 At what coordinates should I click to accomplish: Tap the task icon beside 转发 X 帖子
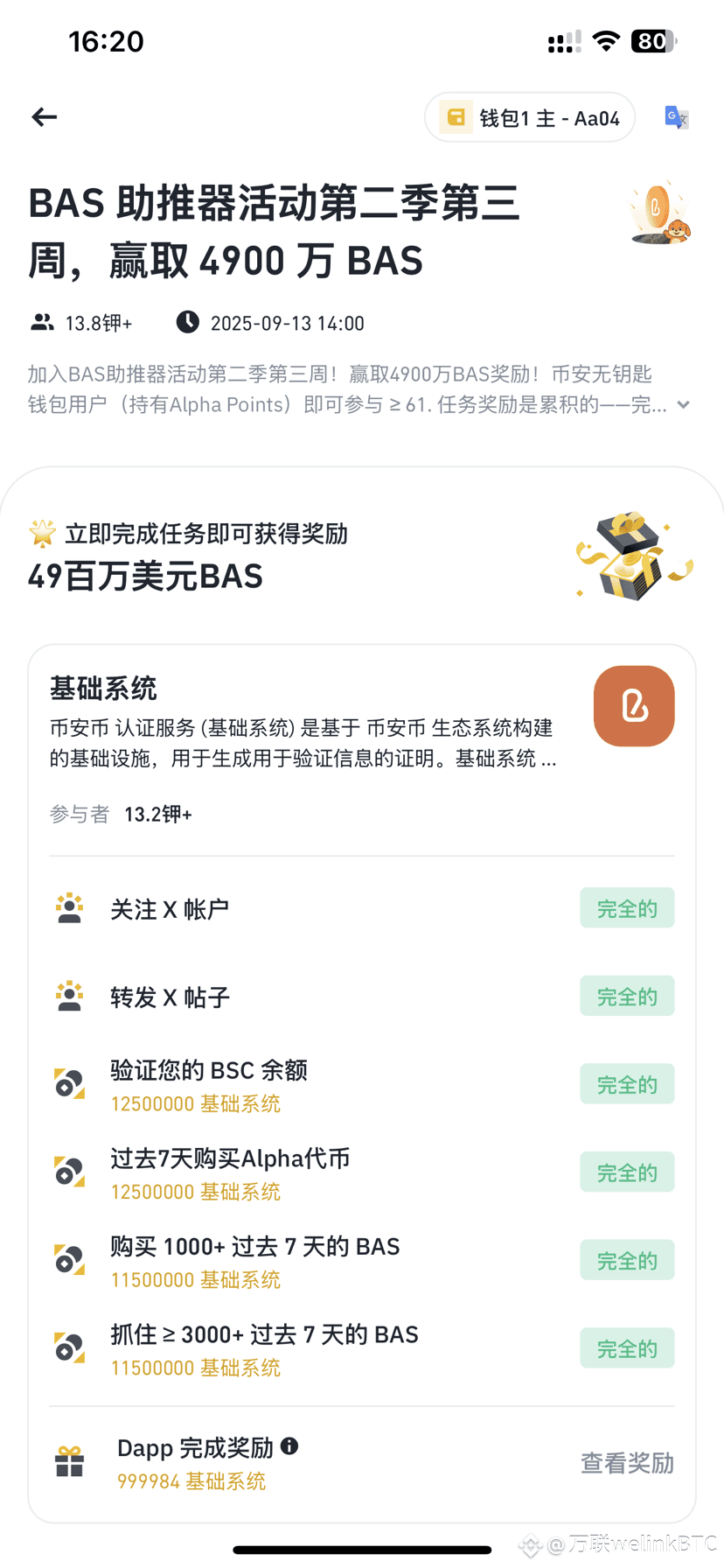pyautogui.click(x=70, y=996)
